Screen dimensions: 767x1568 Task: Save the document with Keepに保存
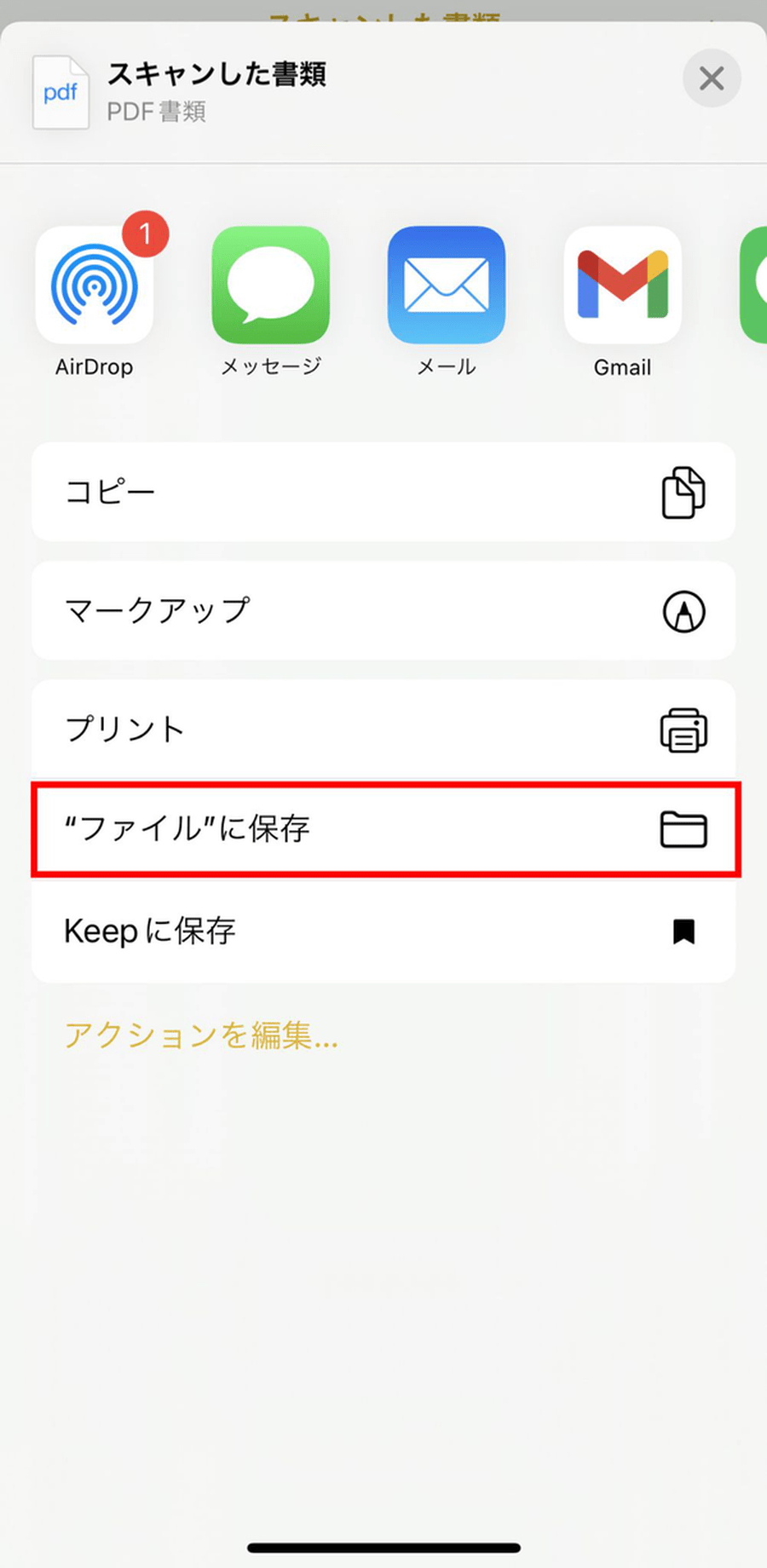tap(383, 931)
